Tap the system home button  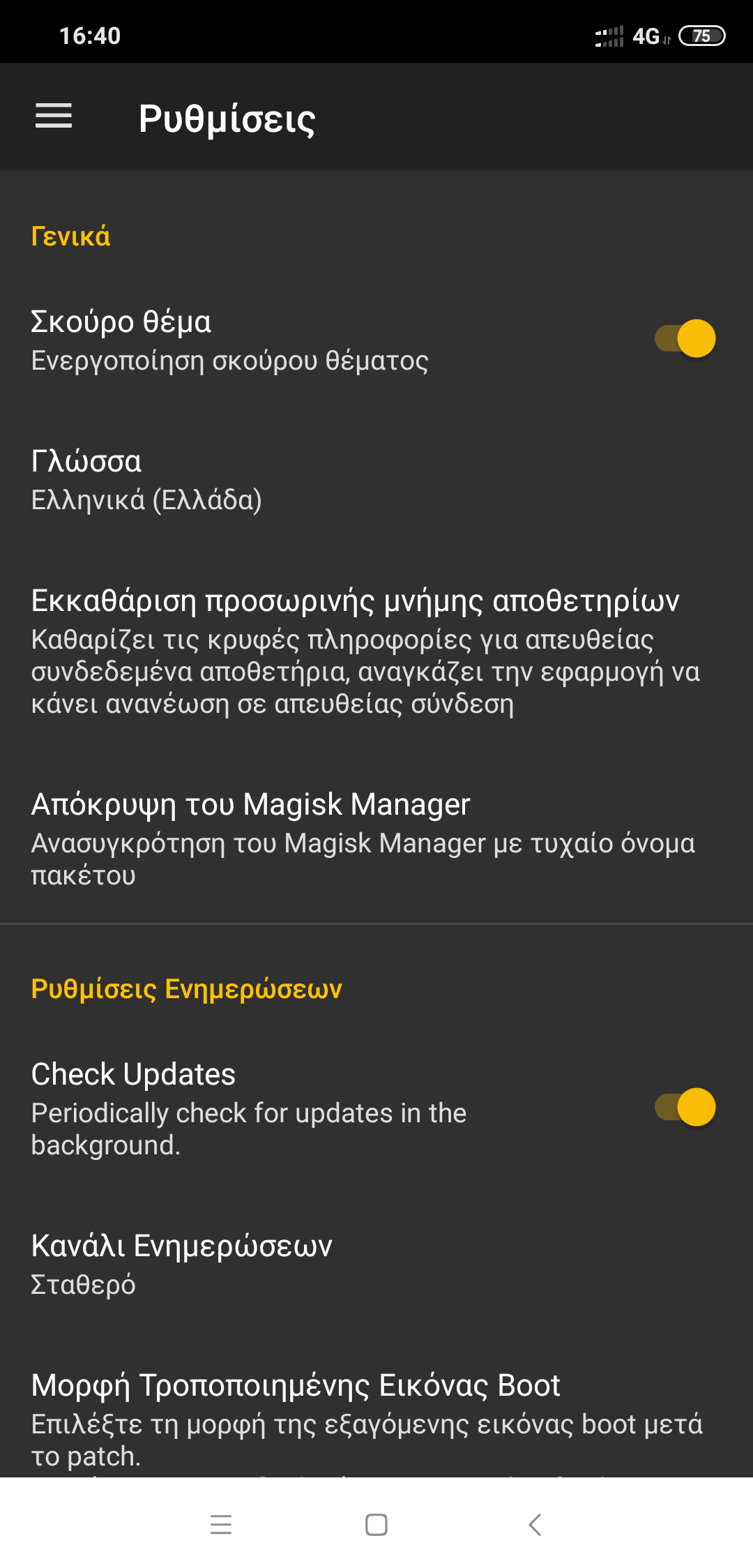[376, 1525]
